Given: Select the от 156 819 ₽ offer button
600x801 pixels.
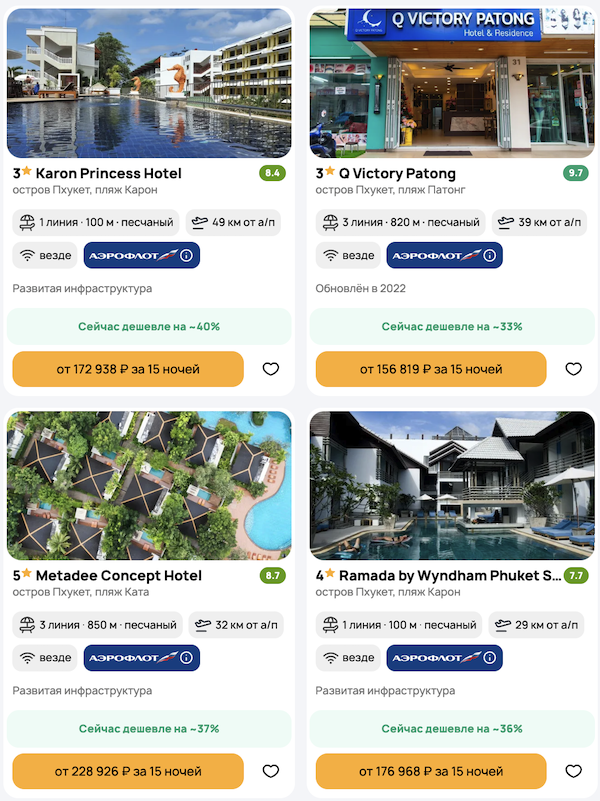Looking at the screenshot, I should [431, 369].
